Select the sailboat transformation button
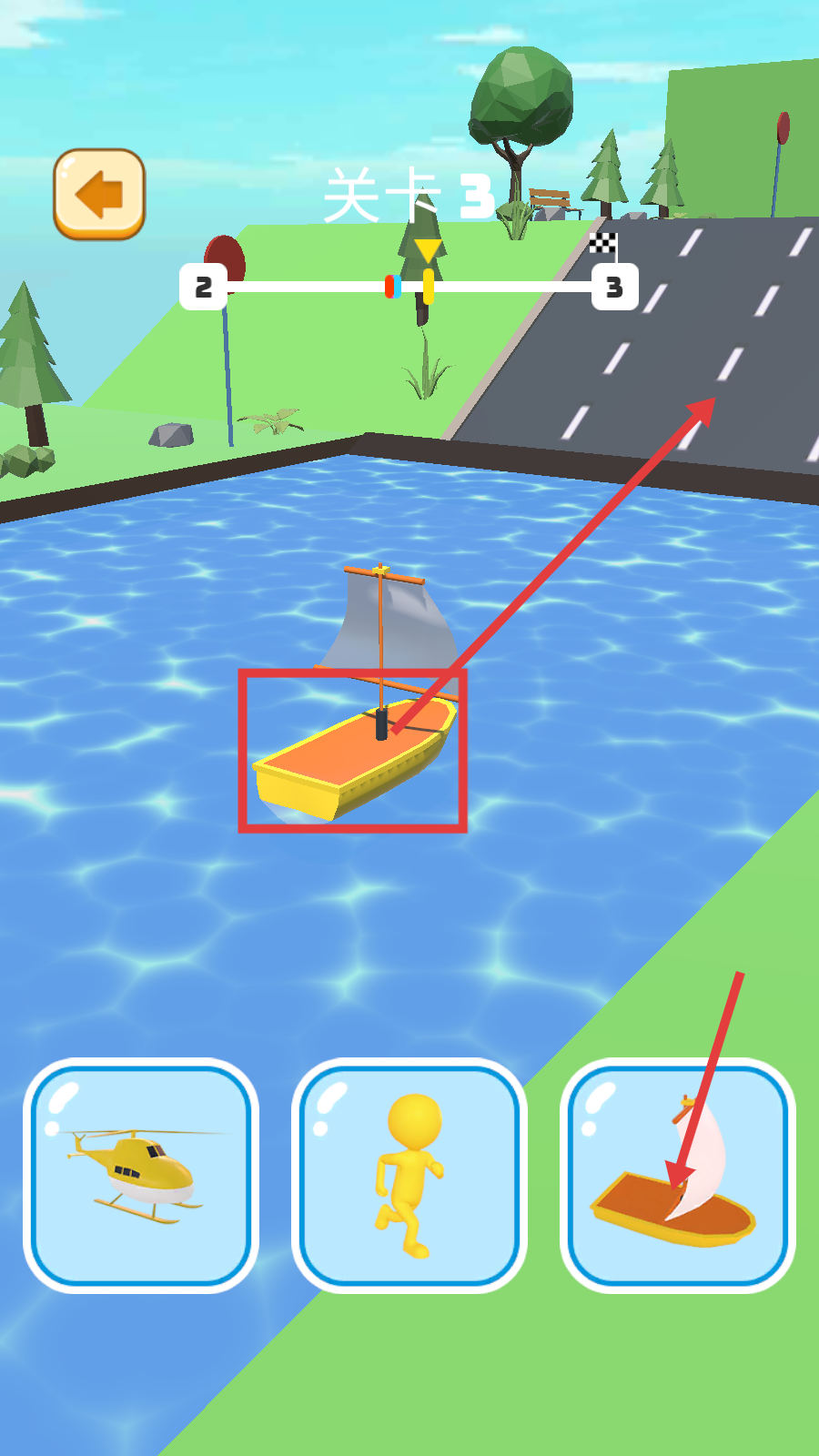This screenshot has height=1456, width=819. pyautogui.click(x=678, y=1176)
